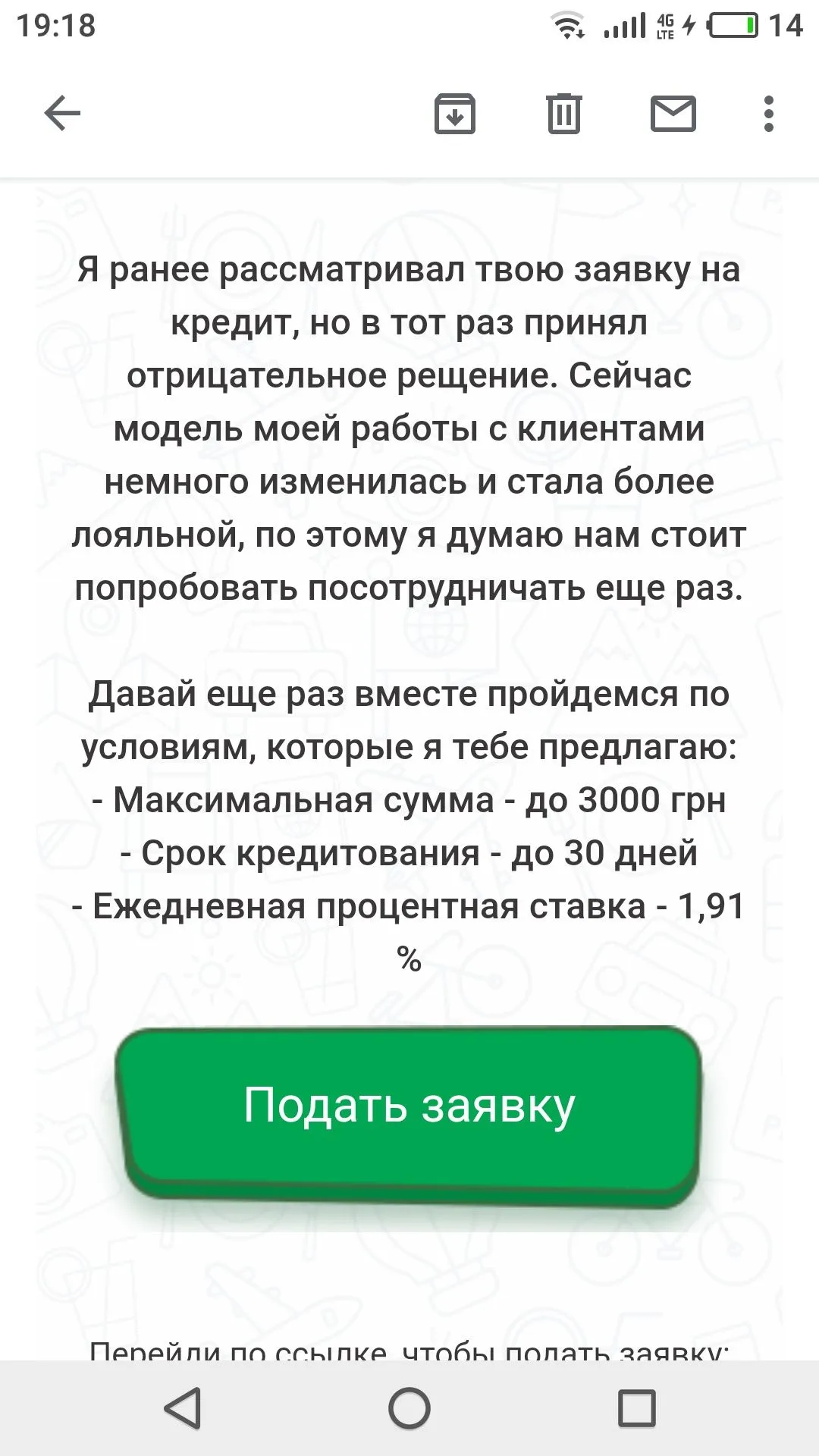Open the overflow menu
Screen dimensions: 819x1456
coord(768,115)
